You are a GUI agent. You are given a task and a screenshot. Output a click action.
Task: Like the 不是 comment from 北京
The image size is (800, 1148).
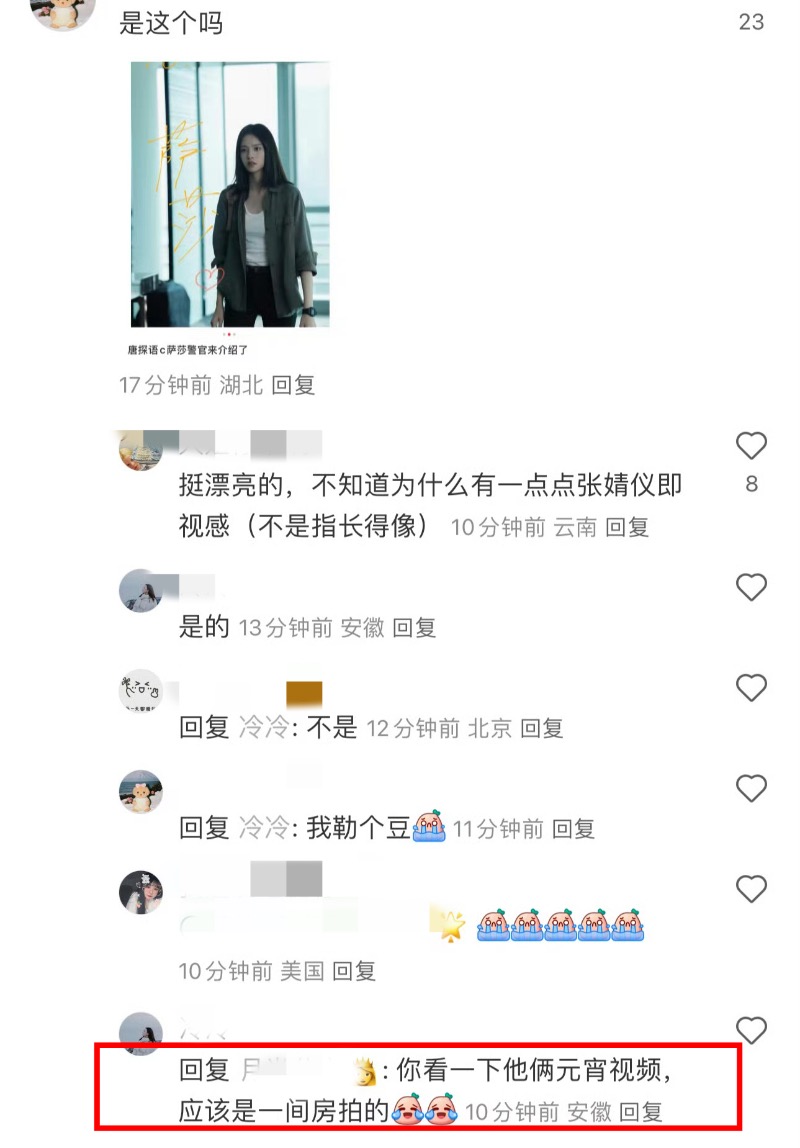[x=751, y=688]
